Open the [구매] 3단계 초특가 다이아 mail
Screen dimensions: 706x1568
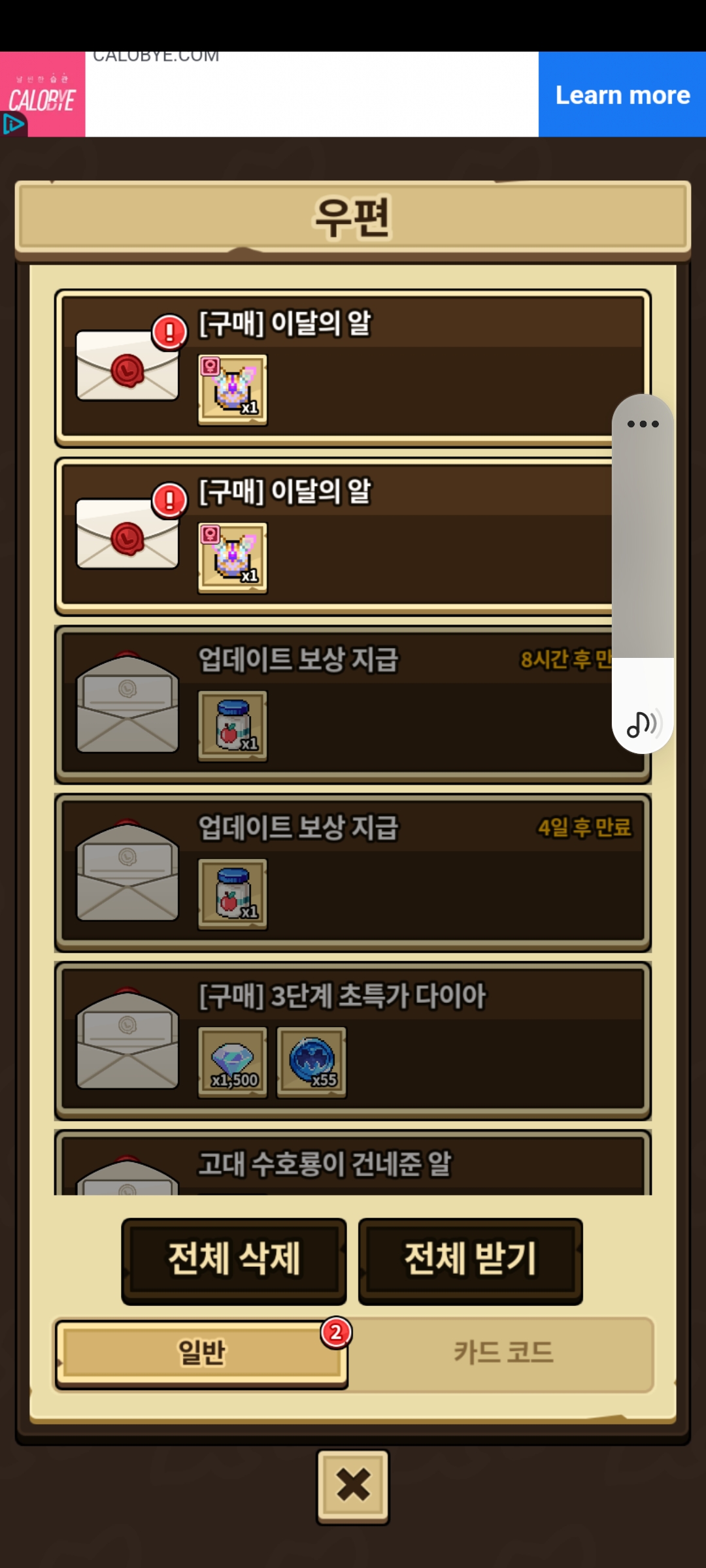click(x=353, y=1041)
